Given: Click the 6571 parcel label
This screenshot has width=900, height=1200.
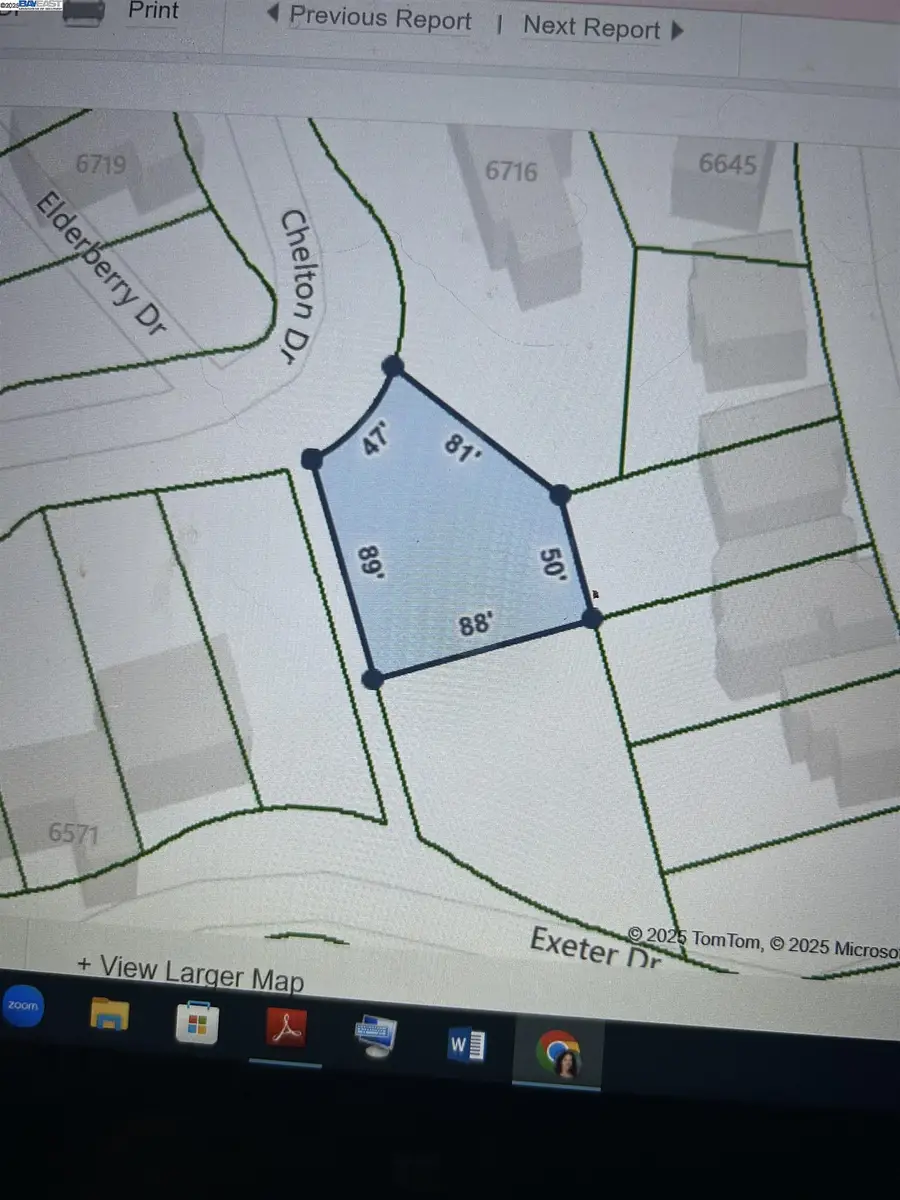Looking at the screenshot, I should click(x=75, y=833).
